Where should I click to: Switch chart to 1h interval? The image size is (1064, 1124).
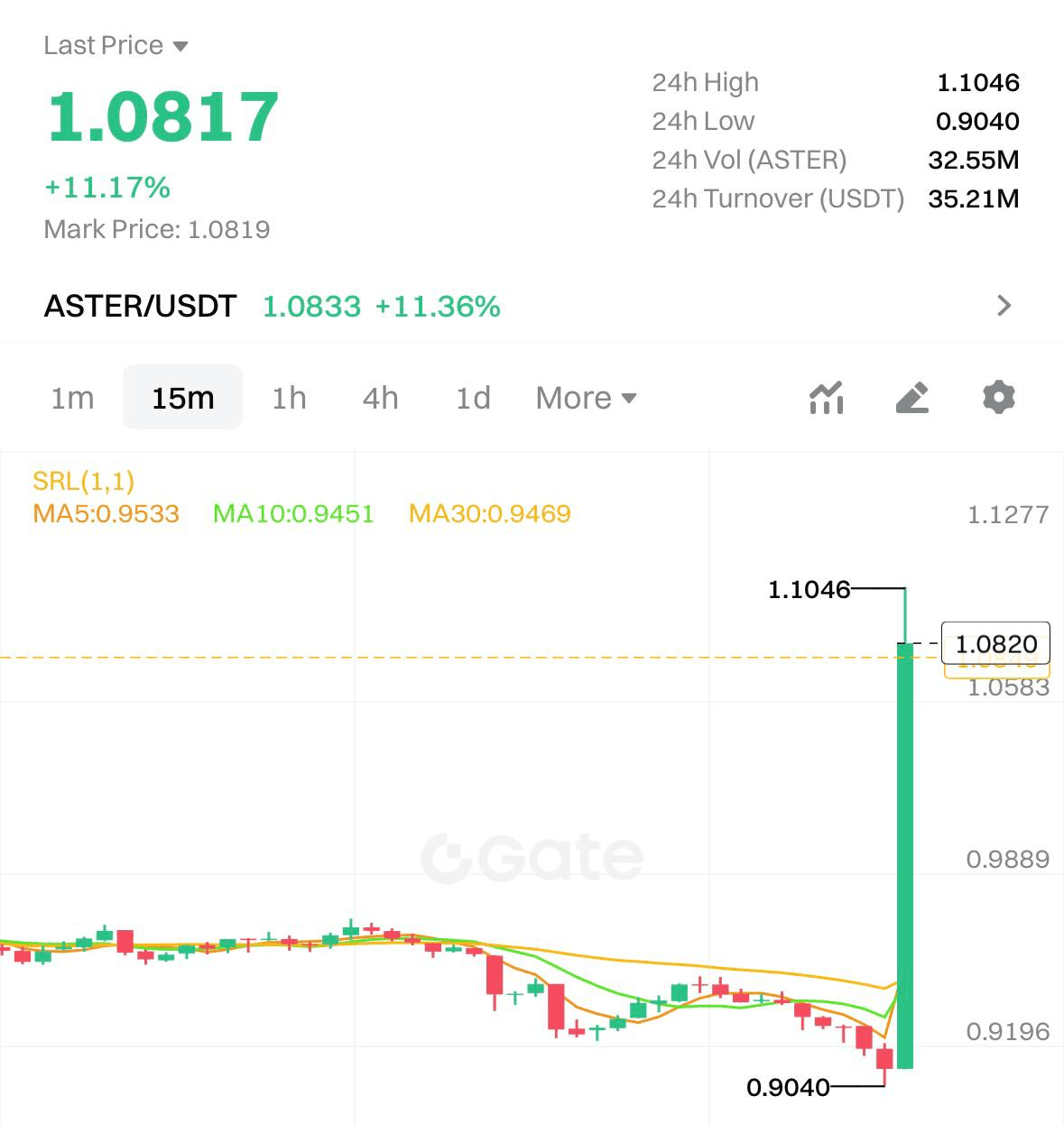pyautogui.click(x=289, y=398)
